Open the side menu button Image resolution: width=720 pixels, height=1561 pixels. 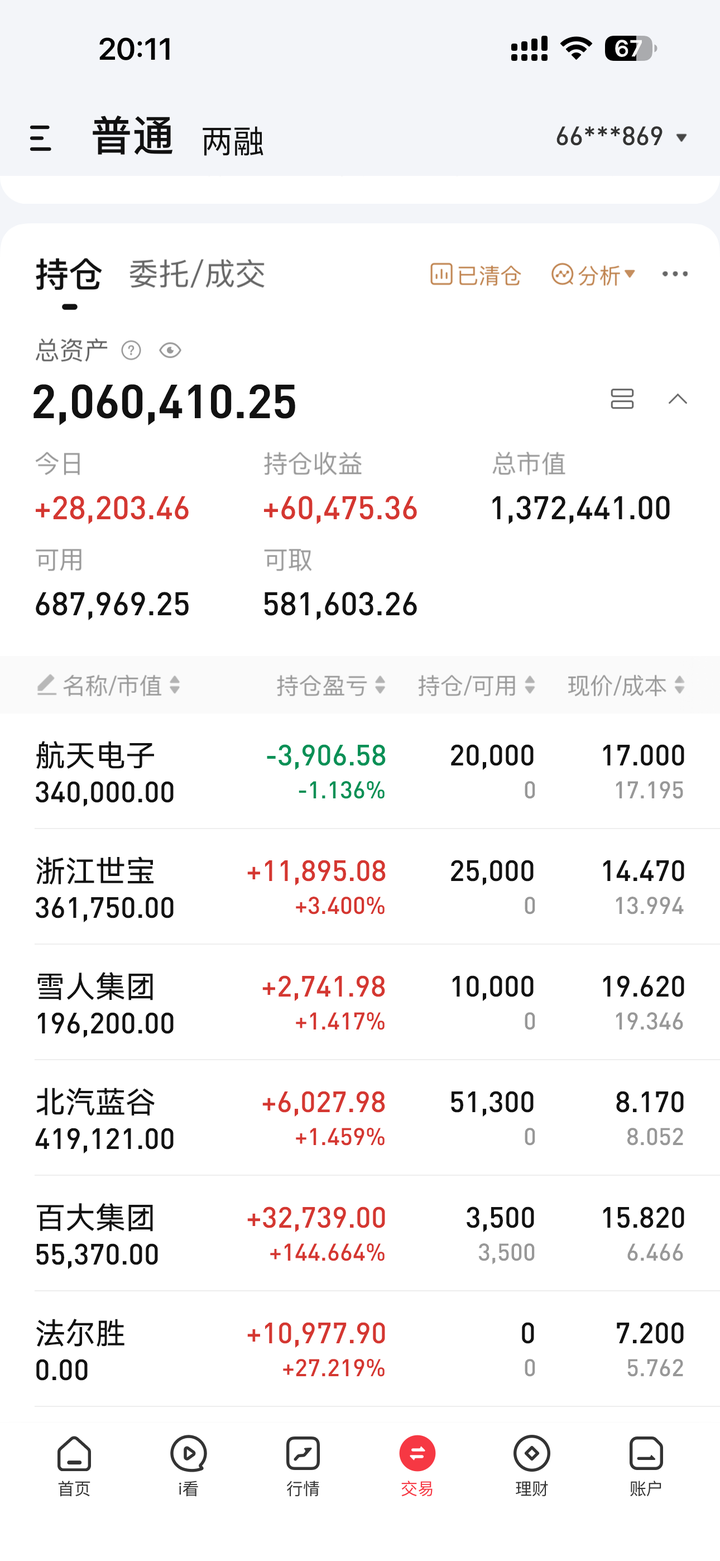41,138
